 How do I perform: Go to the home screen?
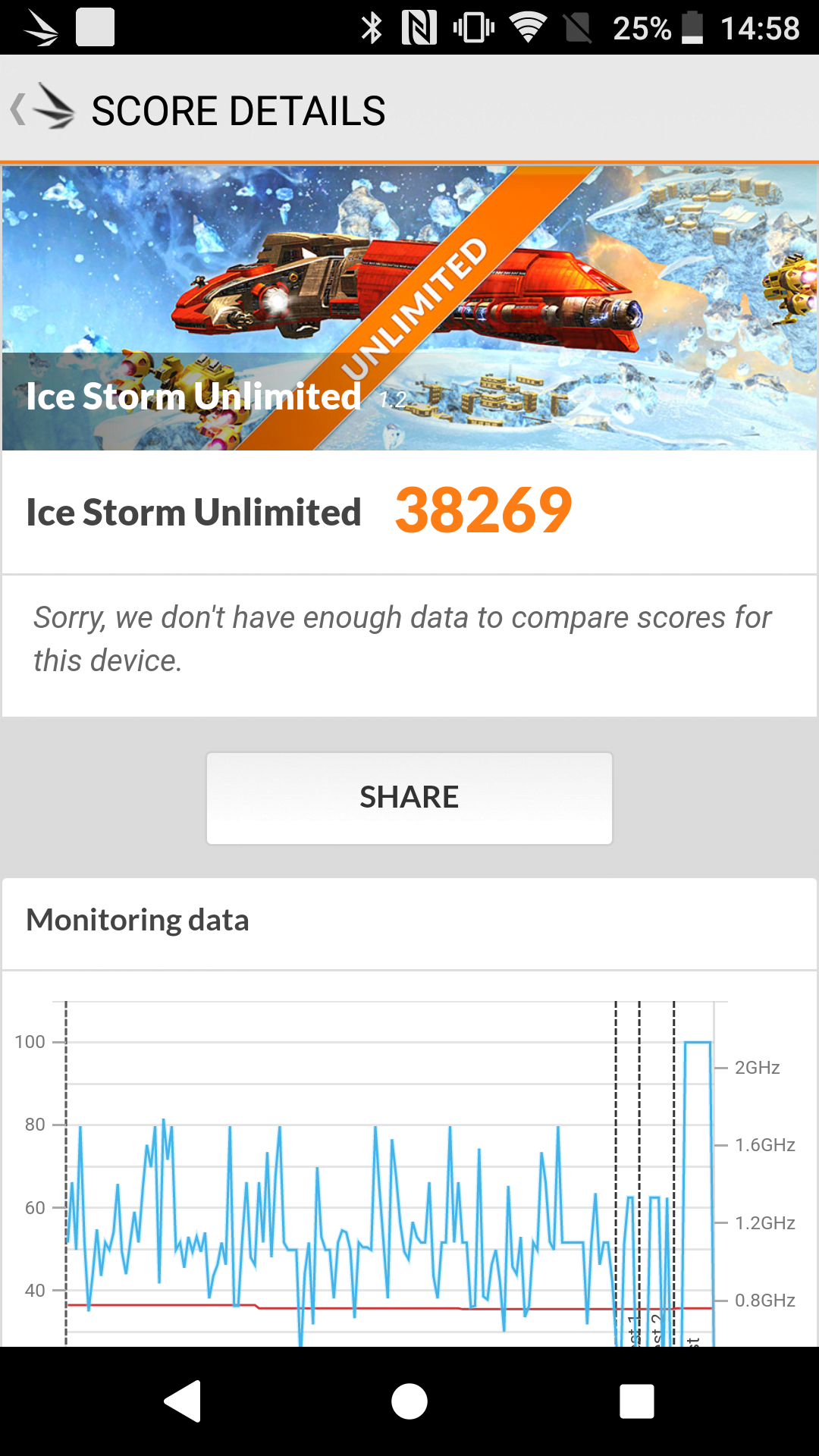tap(409, 1401)
